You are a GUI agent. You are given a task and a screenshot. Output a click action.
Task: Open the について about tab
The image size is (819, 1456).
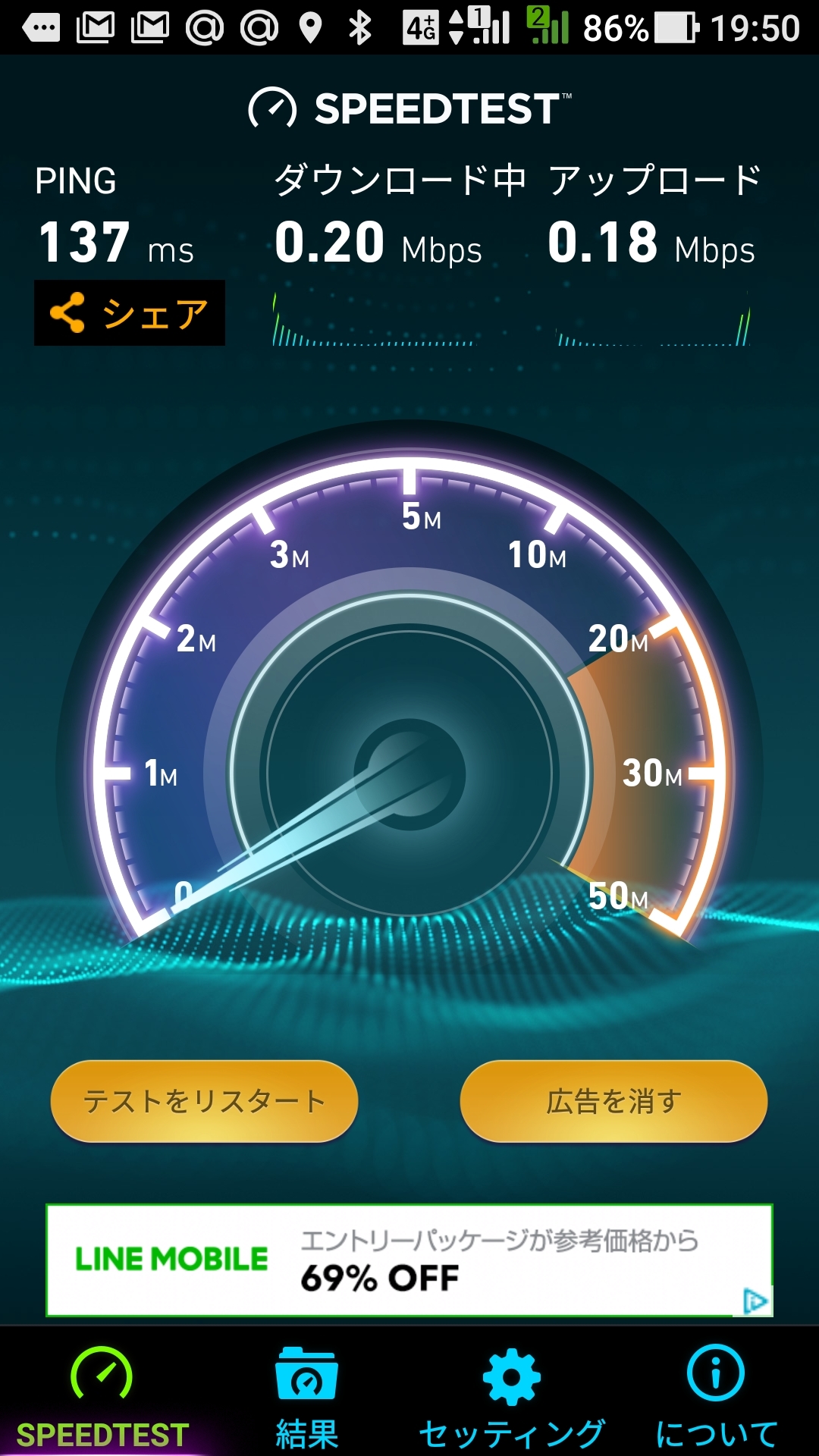pos(716,1397)
